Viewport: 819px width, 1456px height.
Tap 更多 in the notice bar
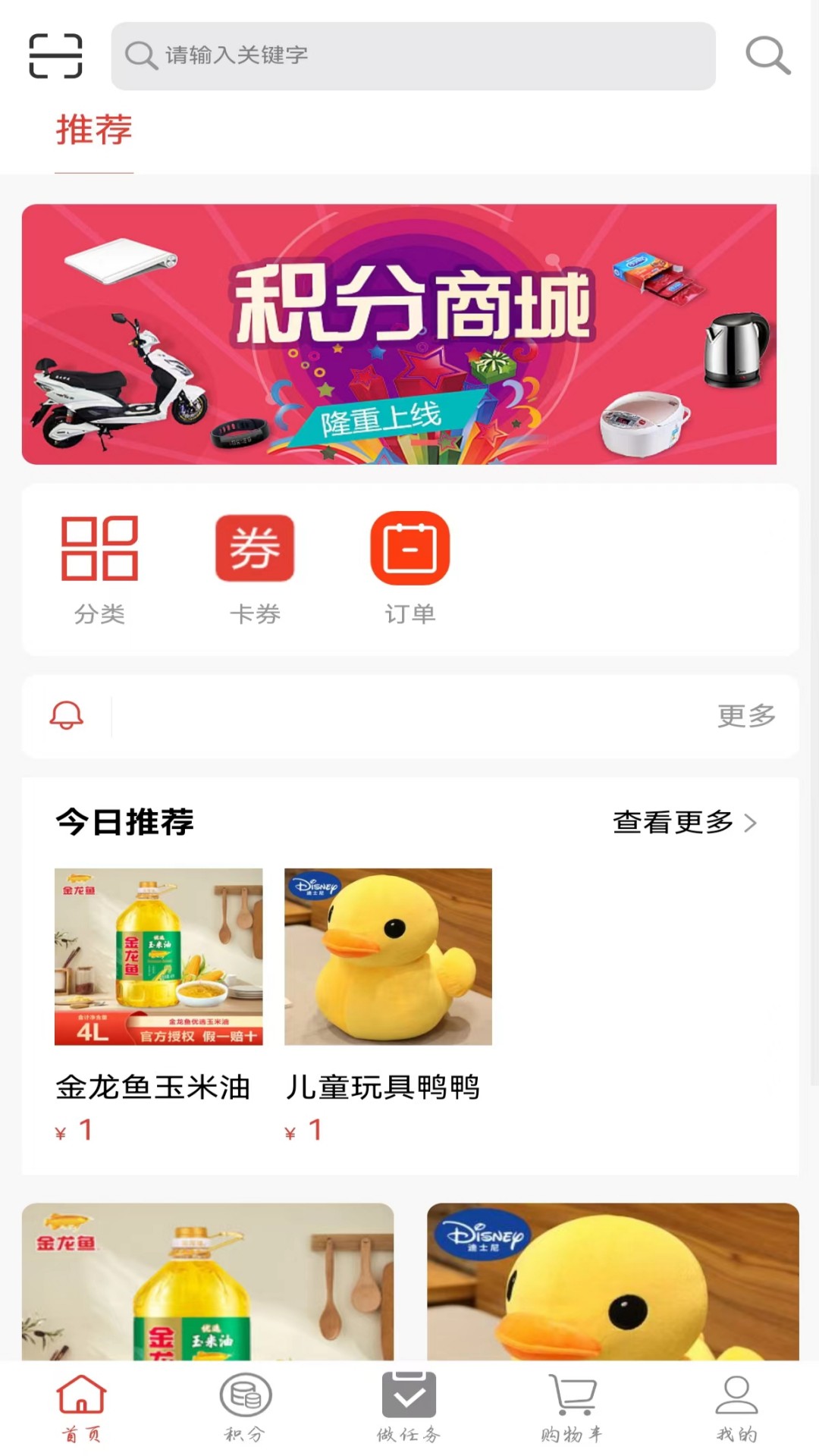point(746,716)
